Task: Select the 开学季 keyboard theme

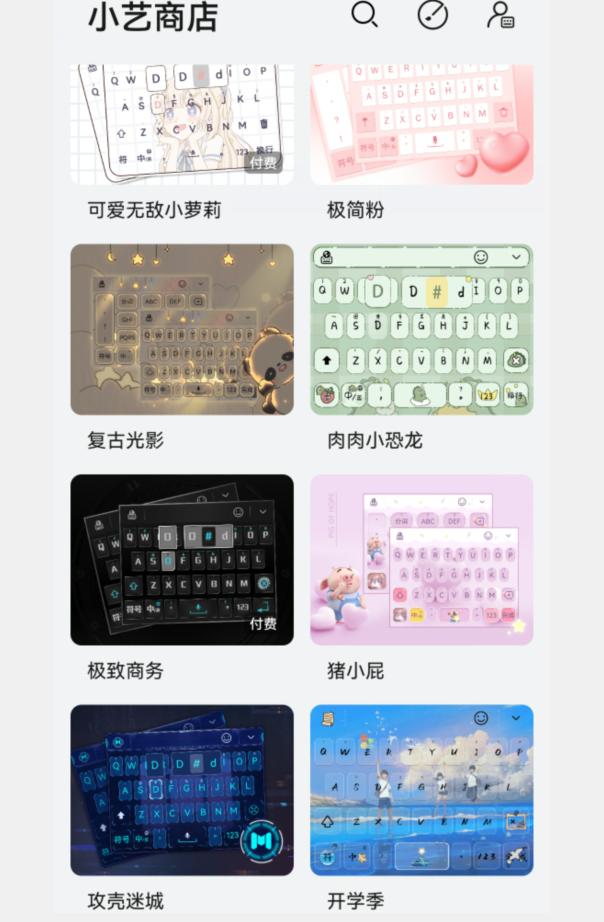Action: point(421,789)
